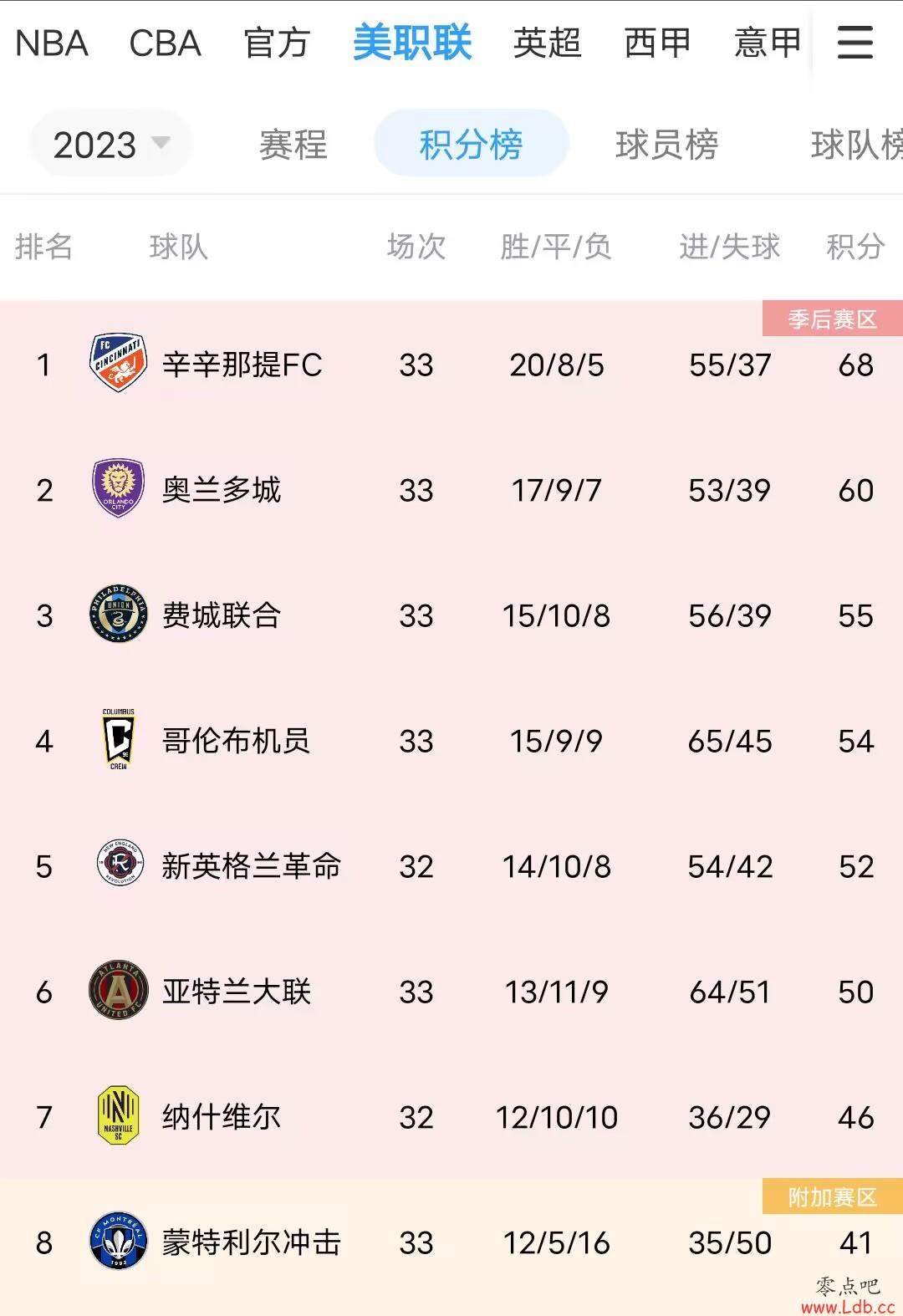Switch to the 赛程 schedule tab
This screenshot has height=1316, width=903.
[x=293, y=145]
